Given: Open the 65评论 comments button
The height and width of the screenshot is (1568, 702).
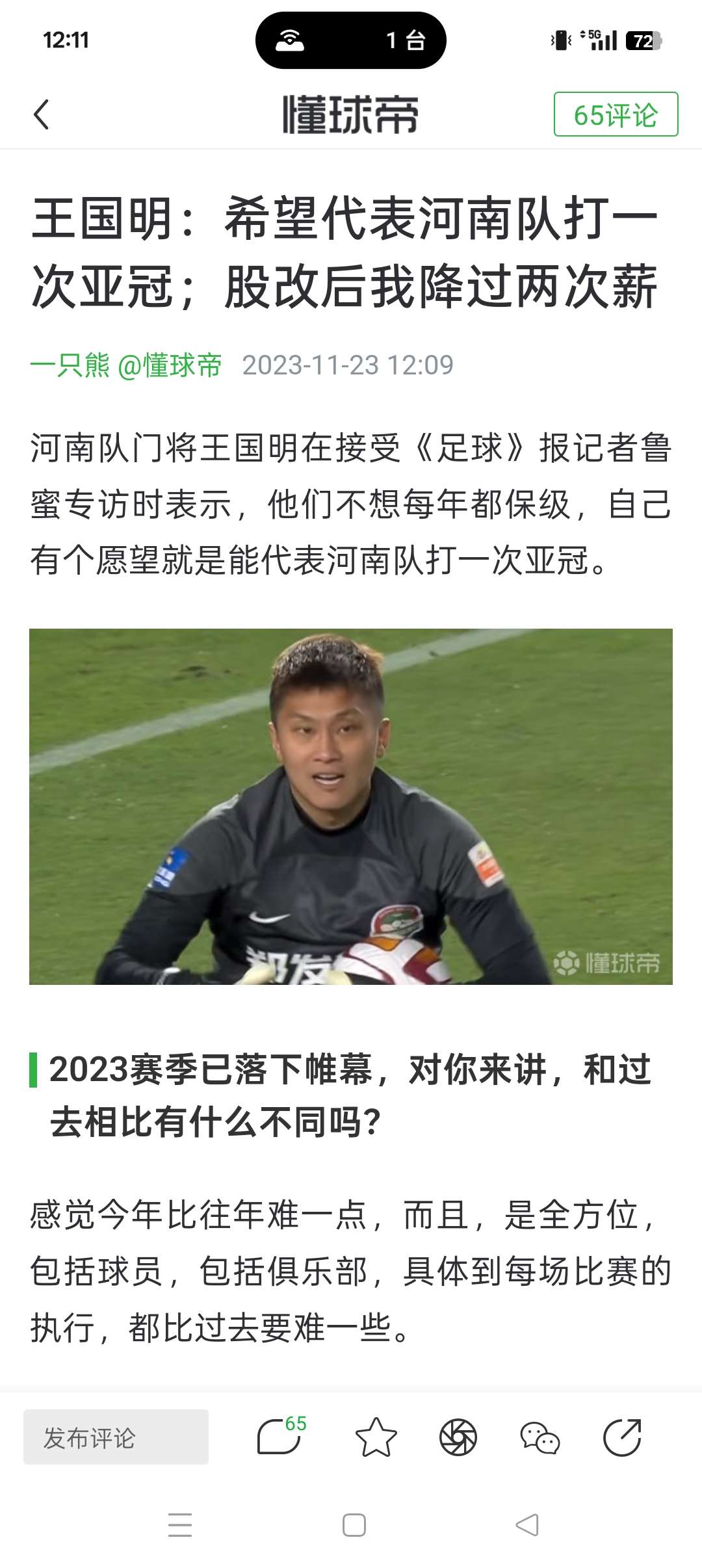Looking at the screenshot, I should click(x=615, y=115).
